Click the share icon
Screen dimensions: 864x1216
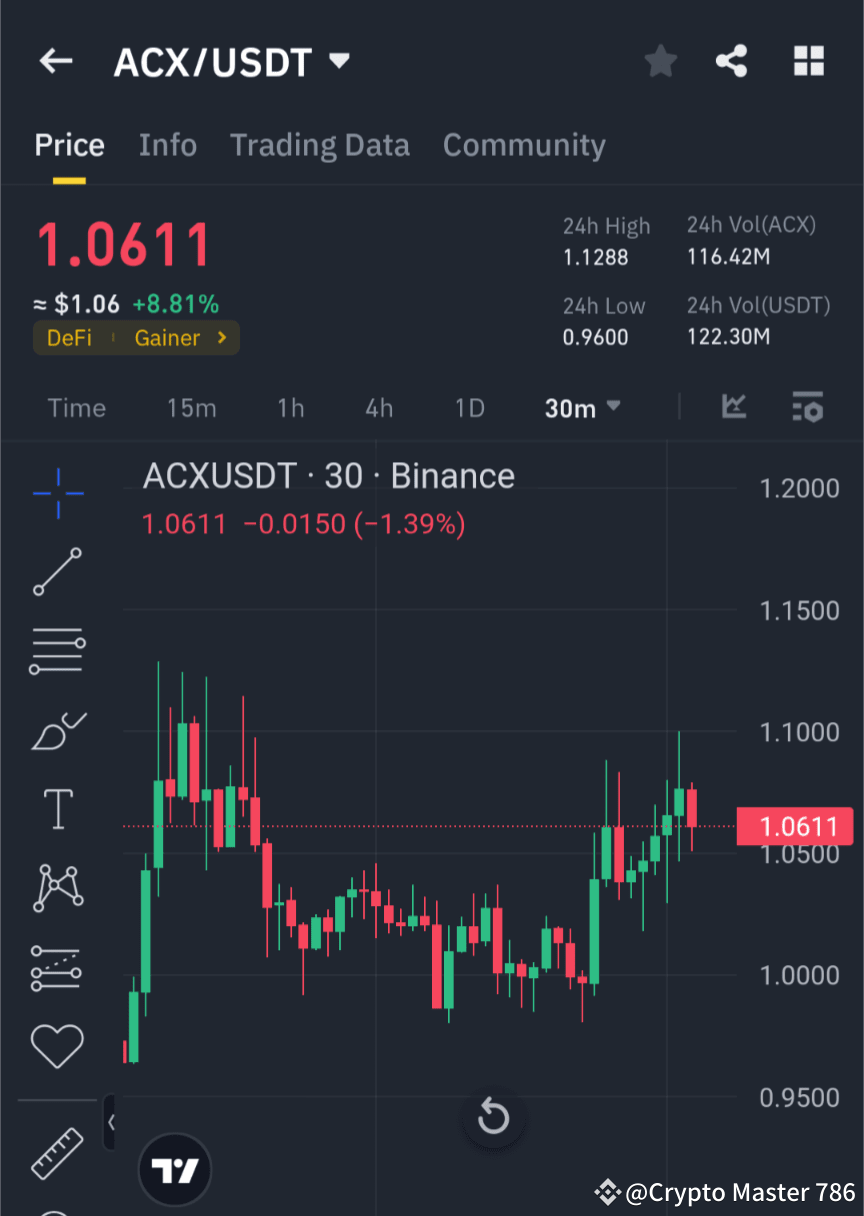tap(732, 61)
